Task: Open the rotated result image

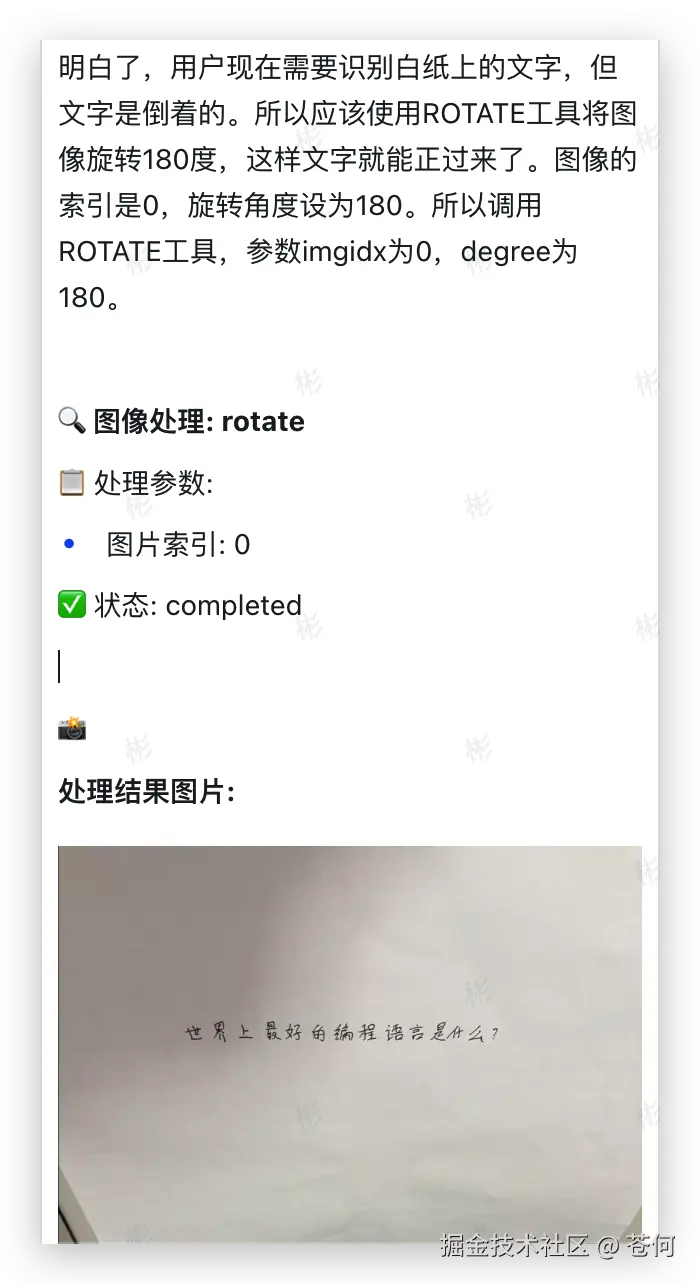Action: [349, 1040]
